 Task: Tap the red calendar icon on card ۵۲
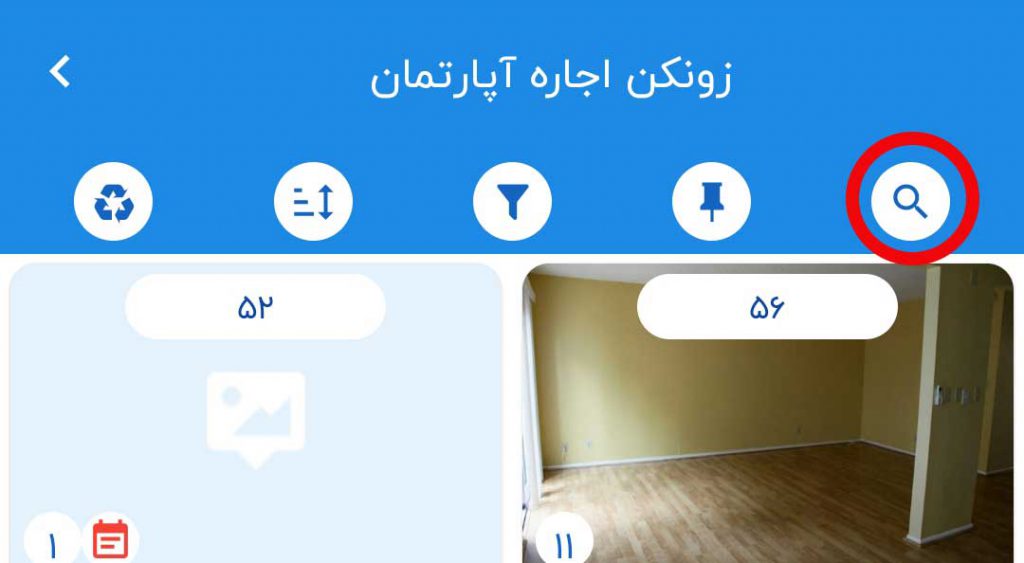pyautogui.click(x=111, y=541)
